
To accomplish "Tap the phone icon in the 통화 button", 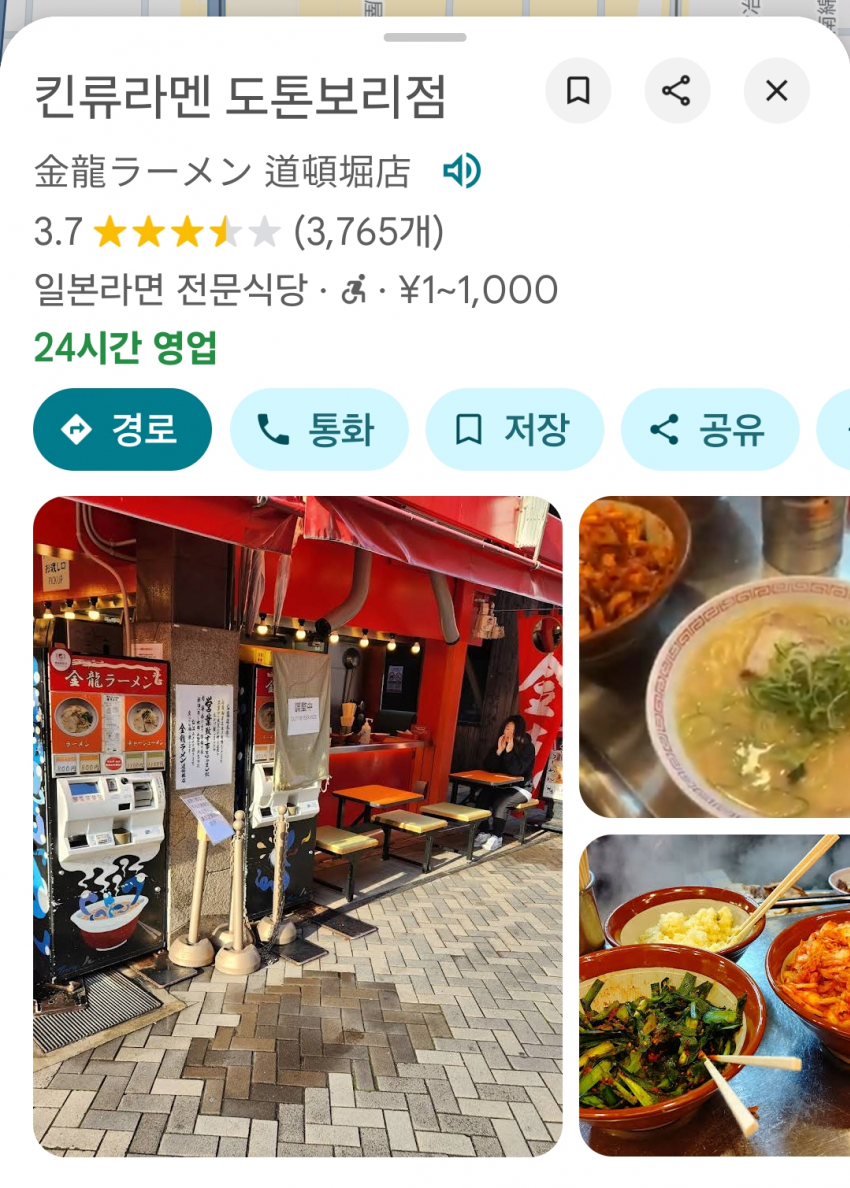I will tap(272, 428).
